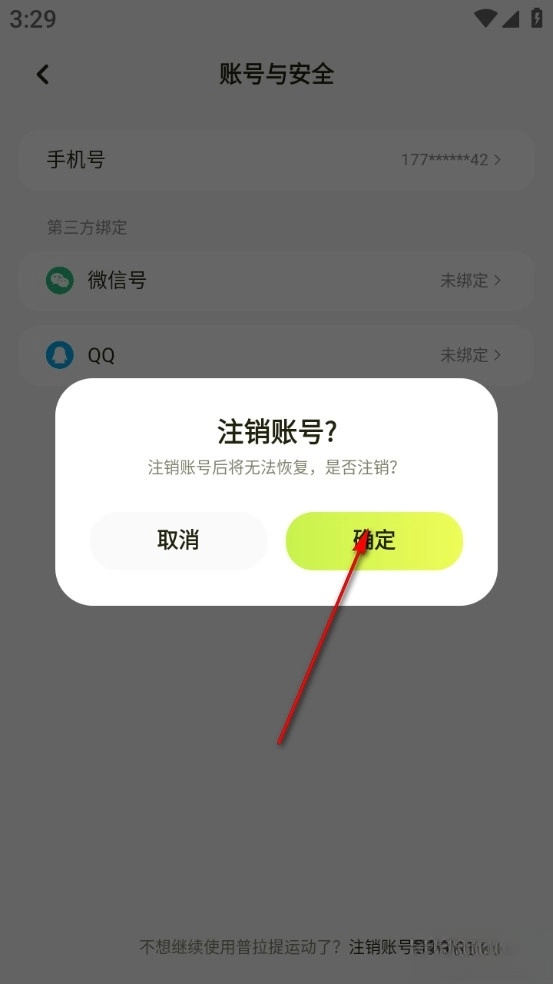Tap the 注销账号 link at the bottom
This screenshot has width=553, height=984.
[x=380, y=946]
